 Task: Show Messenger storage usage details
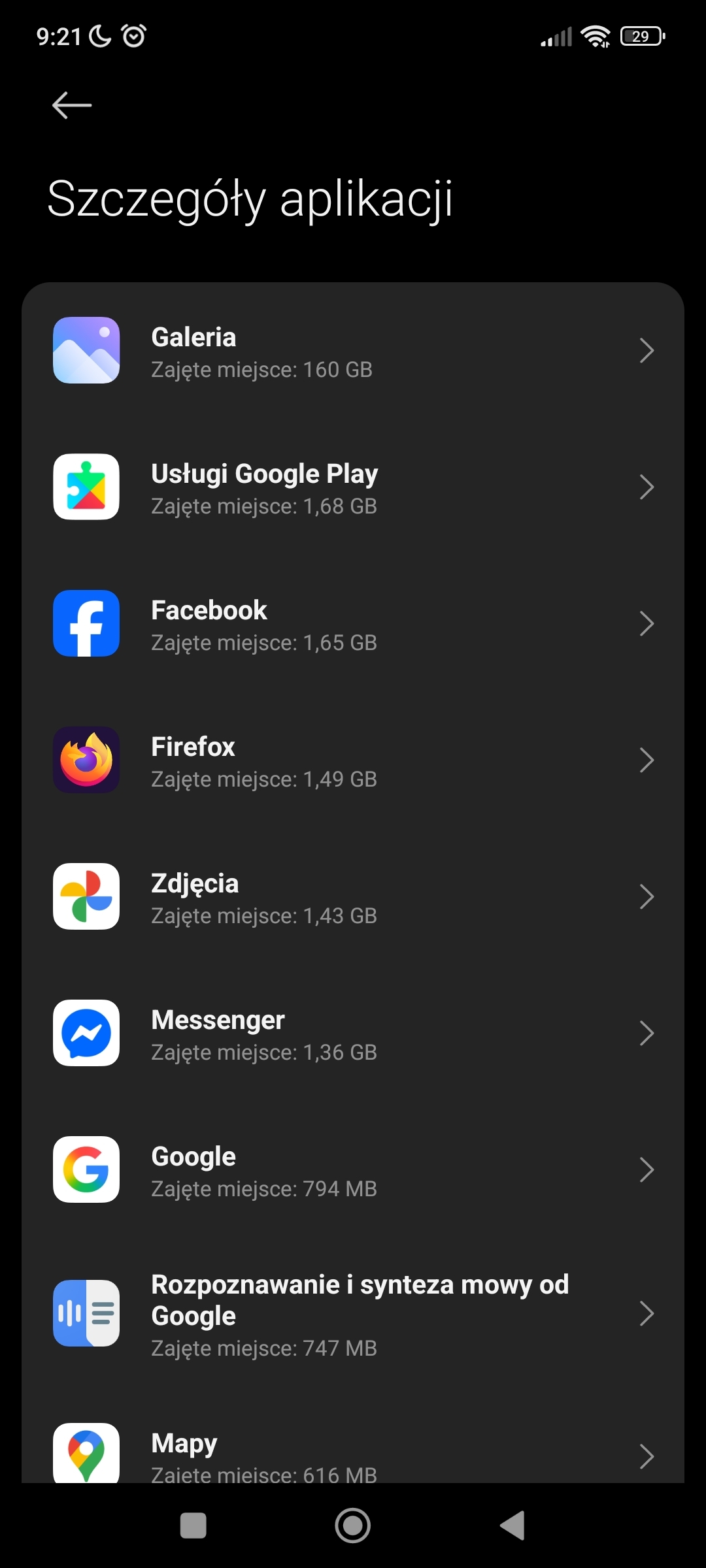[x=353, y=1034]
